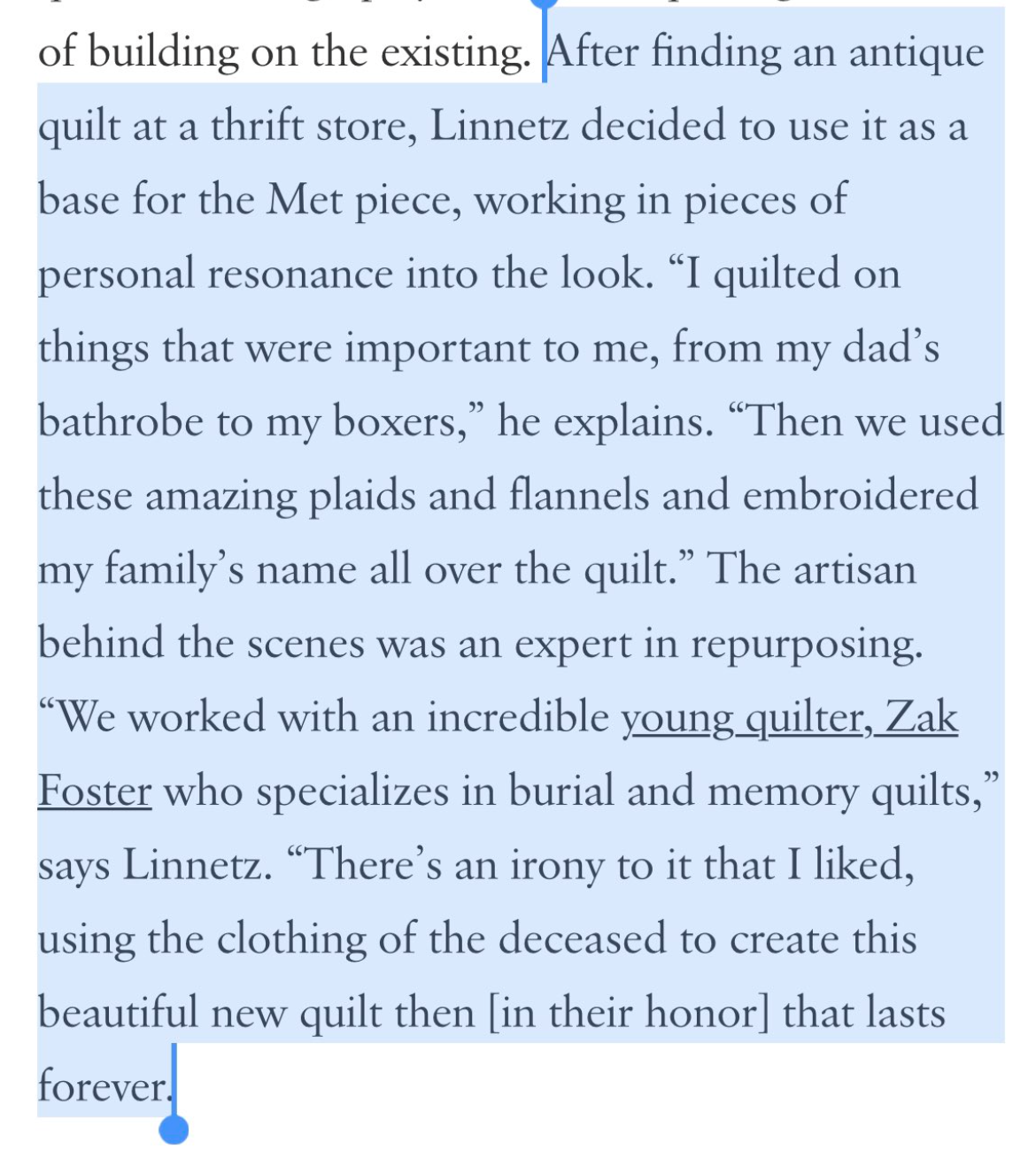Open the young quilter, Zak Foster link

[788, 717]
